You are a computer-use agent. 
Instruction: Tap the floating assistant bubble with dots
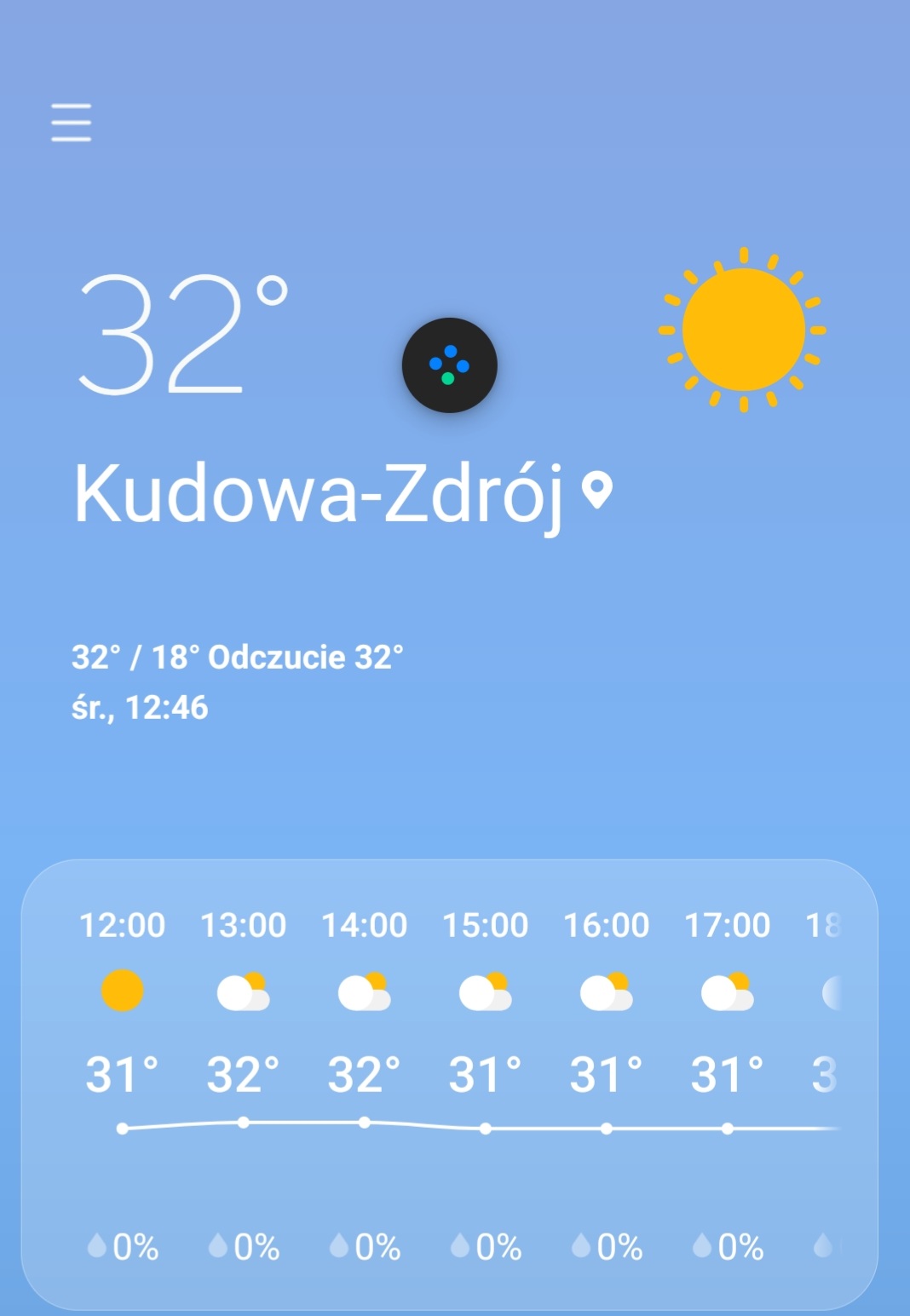pos(449,365)
